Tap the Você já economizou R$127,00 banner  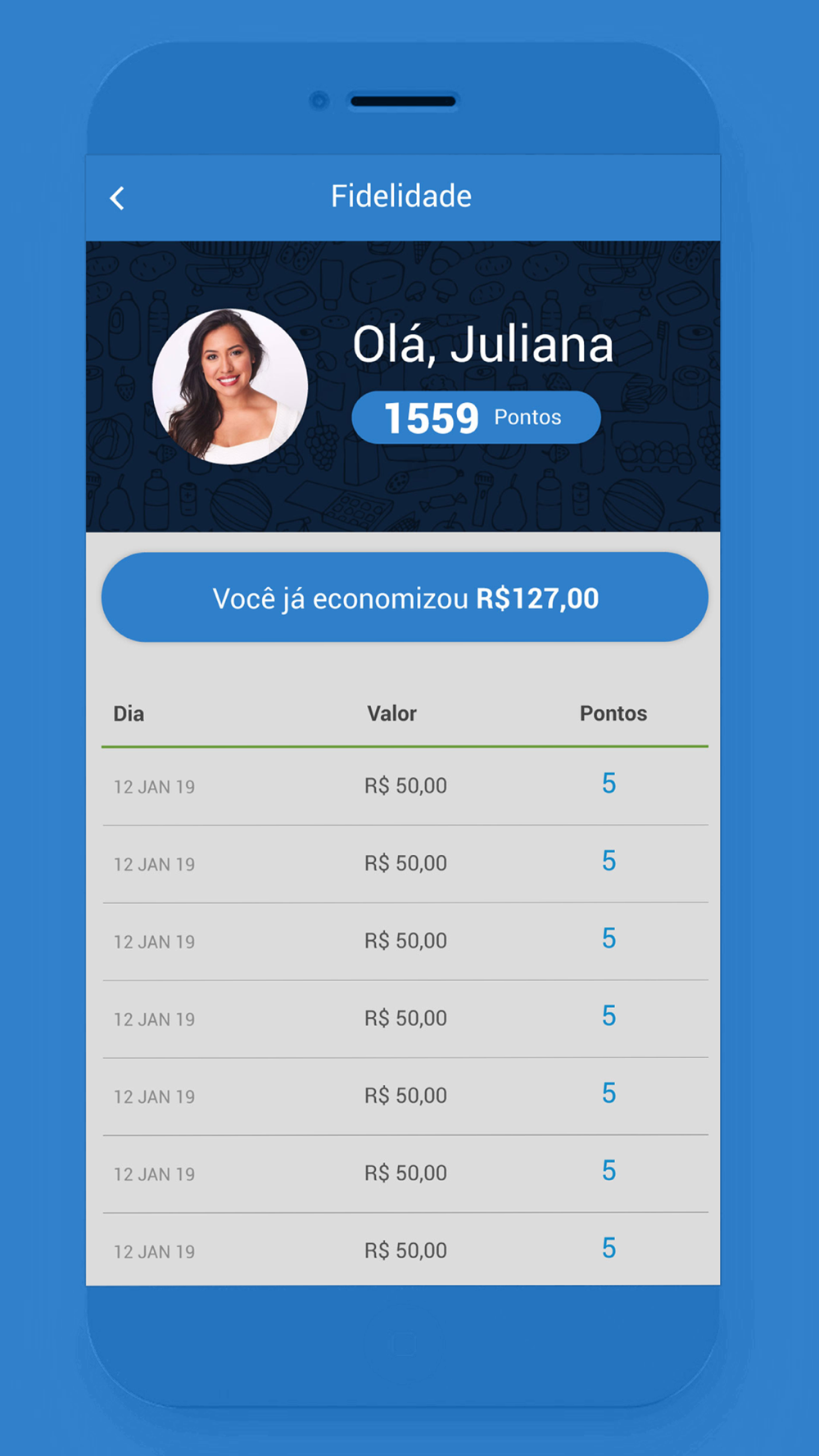(405, 597)
